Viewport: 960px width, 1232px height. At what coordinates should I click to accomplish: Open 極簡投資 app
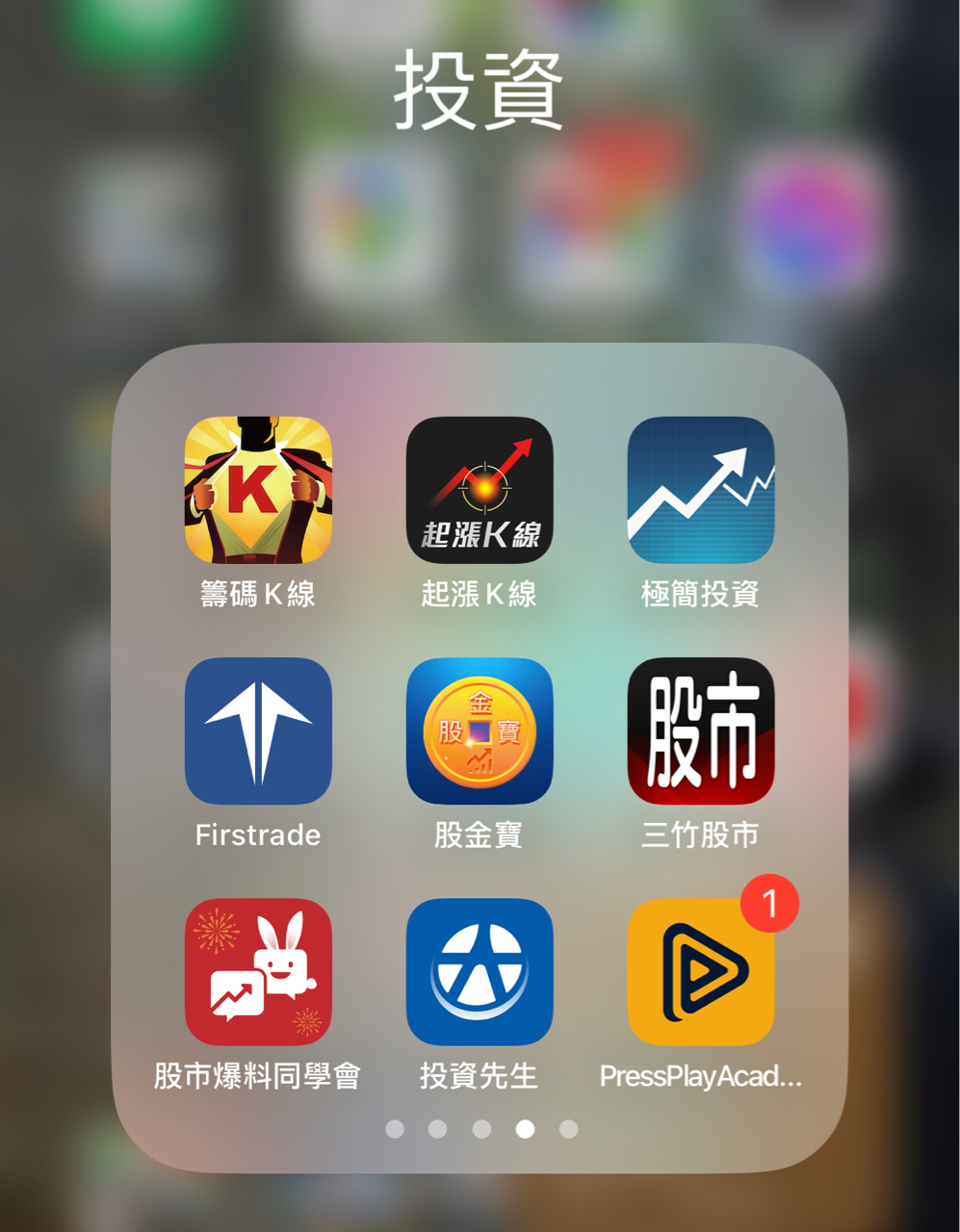click(701, 490)
